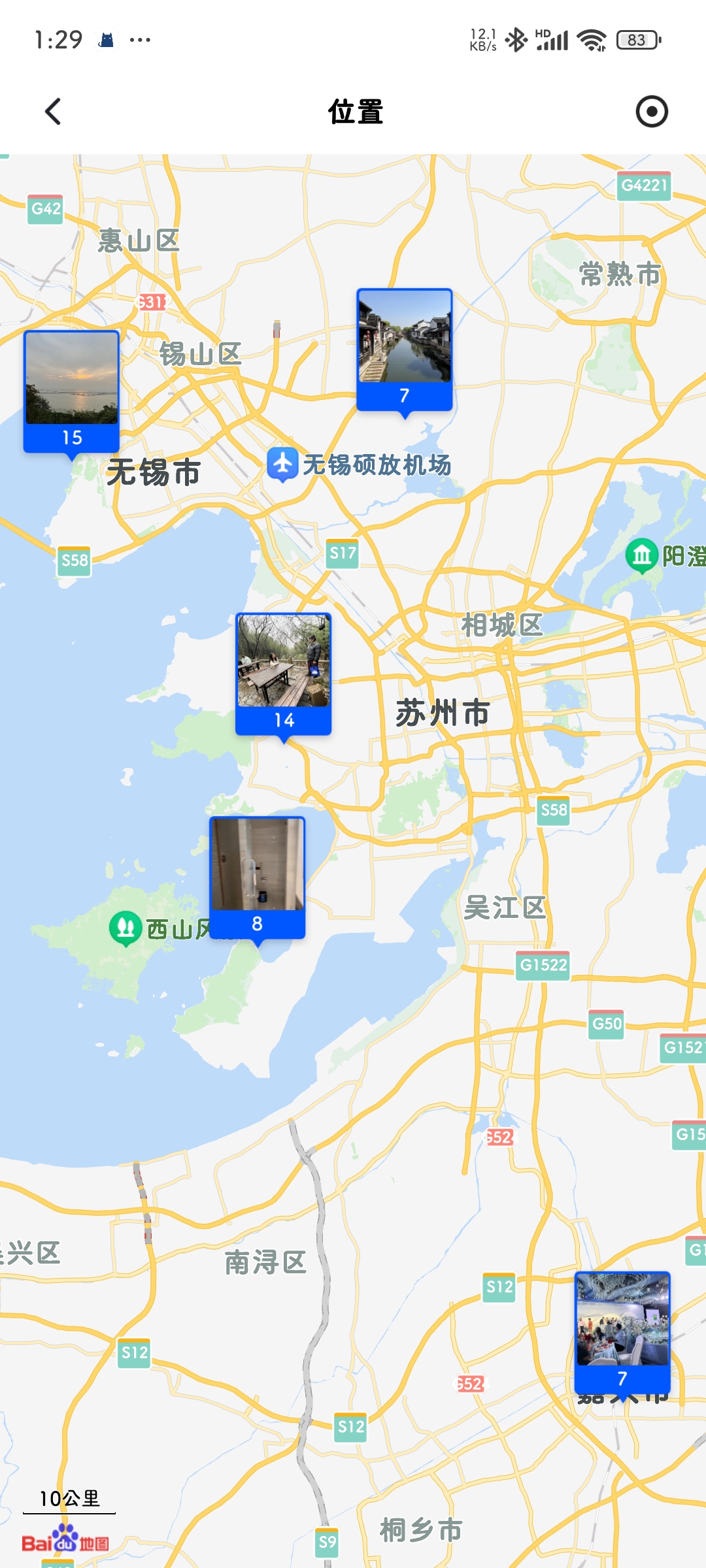Open the 15-photo sunset cluster near 无锡市
706x1568 pixels.
[x=72, y=390]
